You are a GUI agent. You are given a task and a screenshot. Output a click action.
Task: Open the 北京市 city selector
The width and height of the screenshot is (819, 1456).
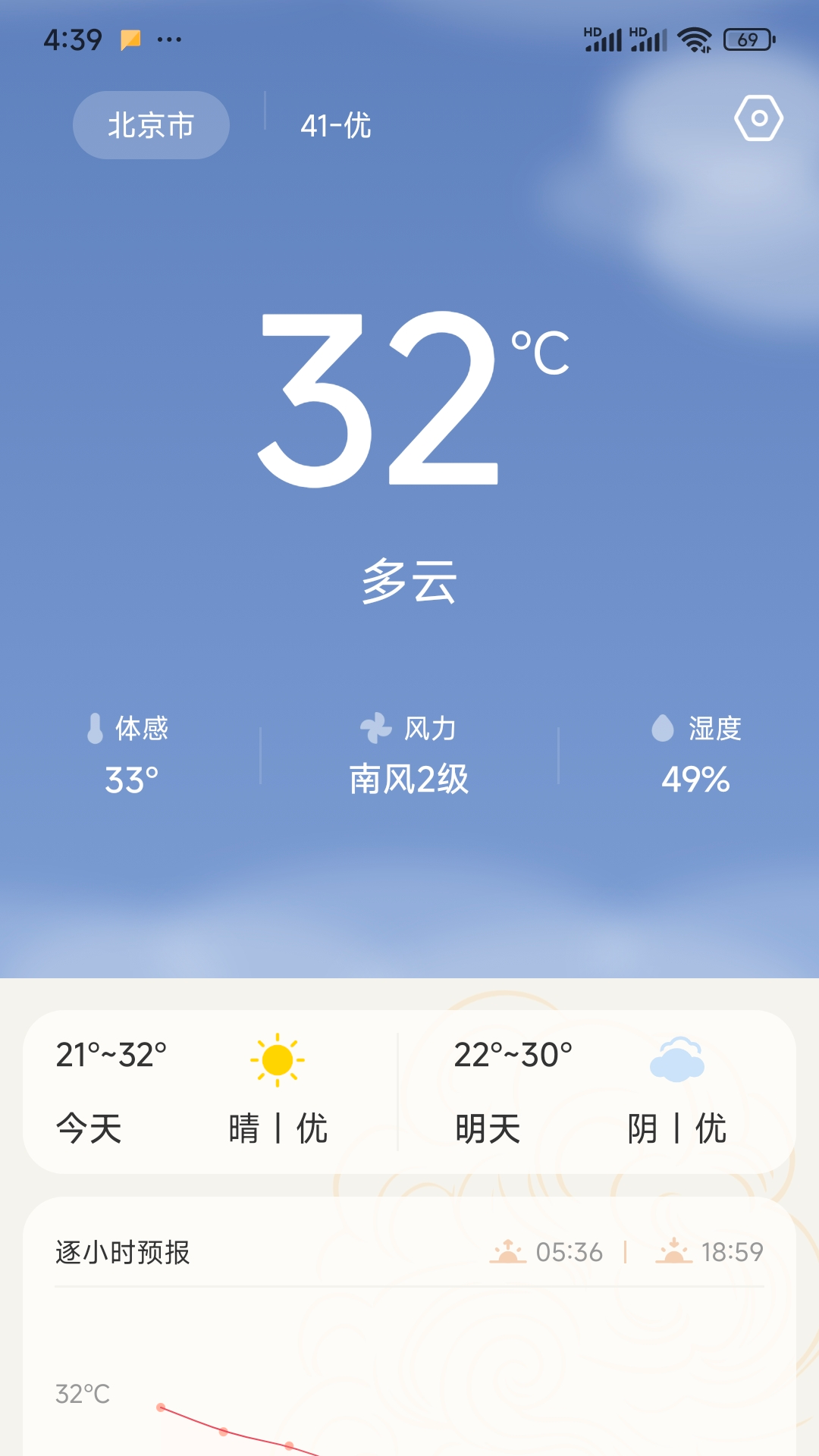(151, 125)
